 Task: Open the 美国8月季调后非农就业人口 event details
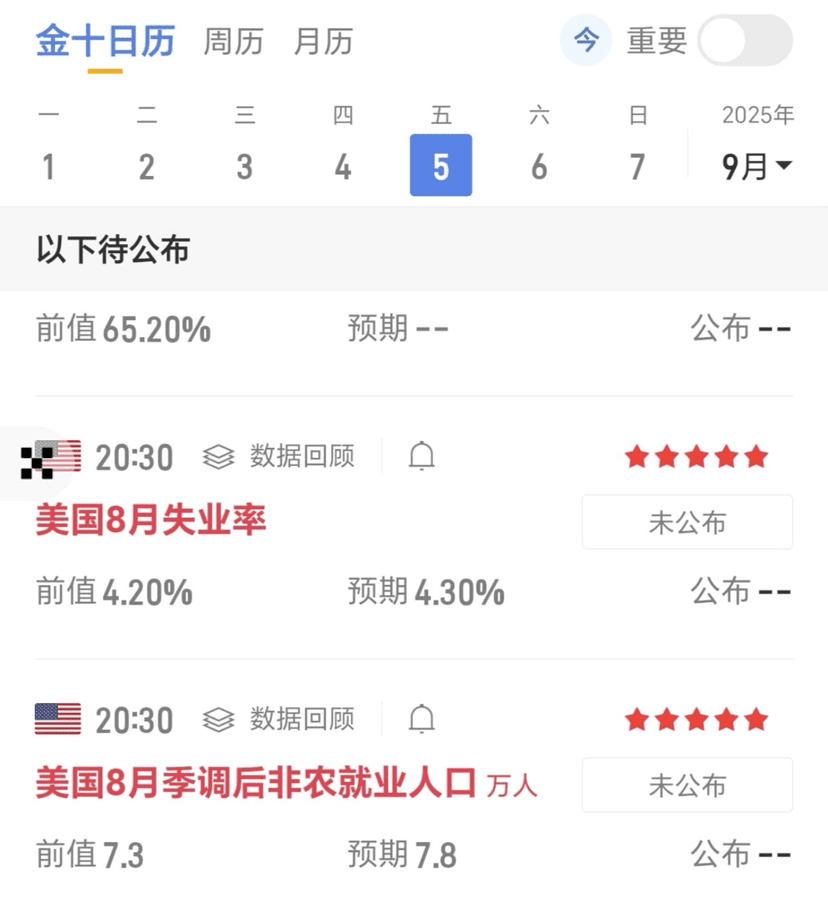(256, 783)
